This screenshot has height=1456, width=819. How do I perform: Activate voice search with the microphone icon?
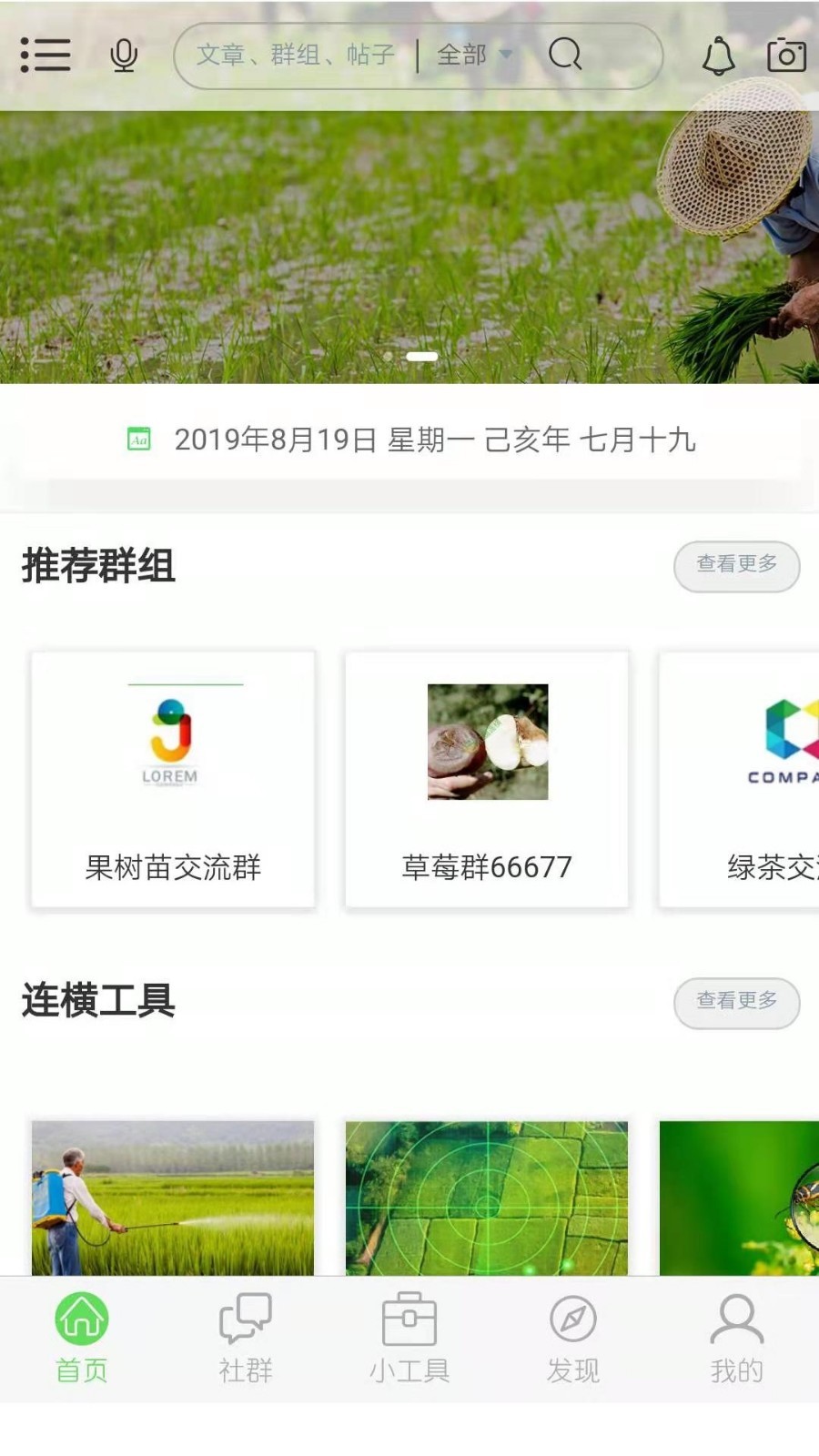point(124,55)
